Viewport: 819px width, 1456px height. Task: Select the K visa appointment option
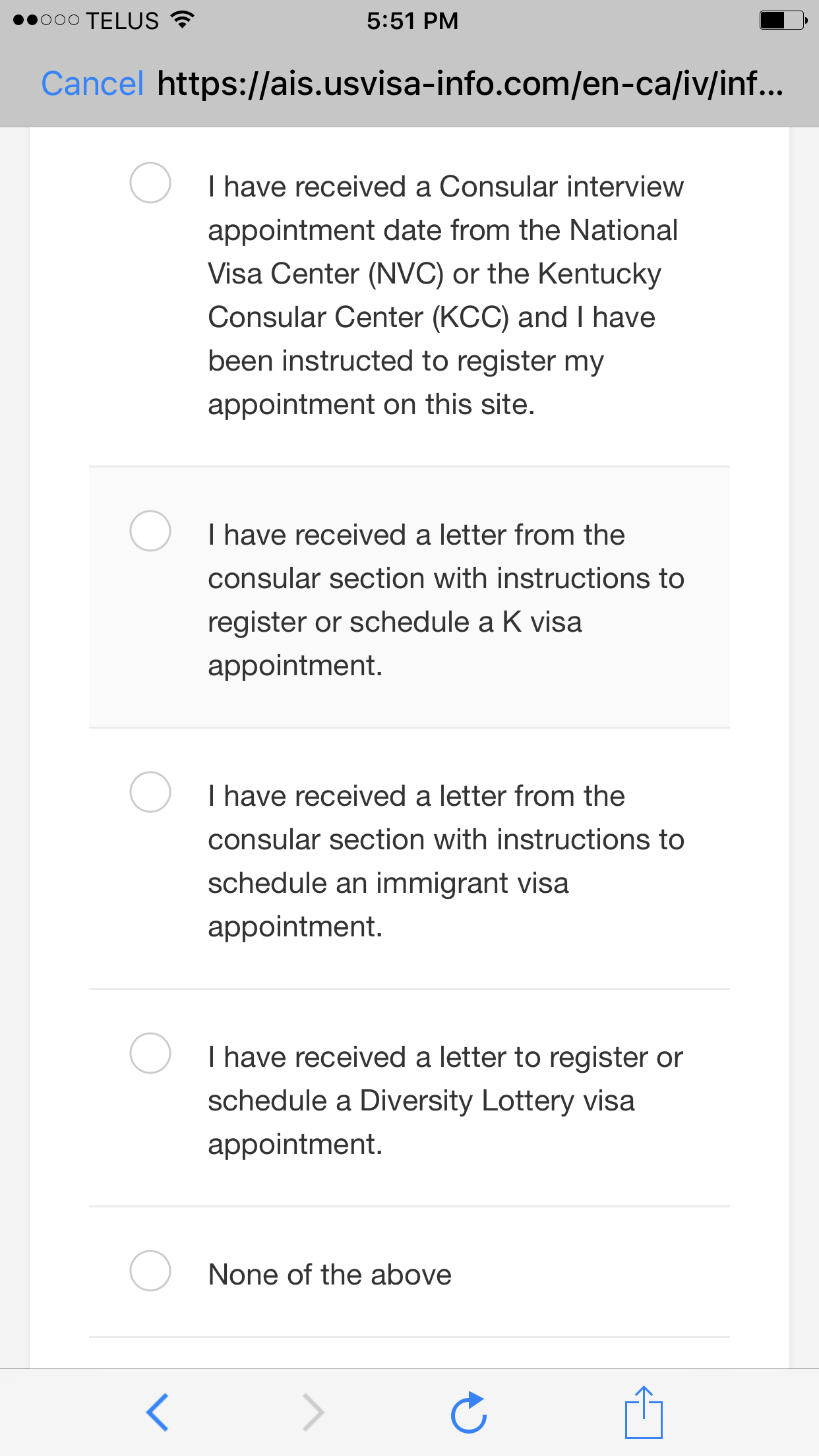(150, 531)
